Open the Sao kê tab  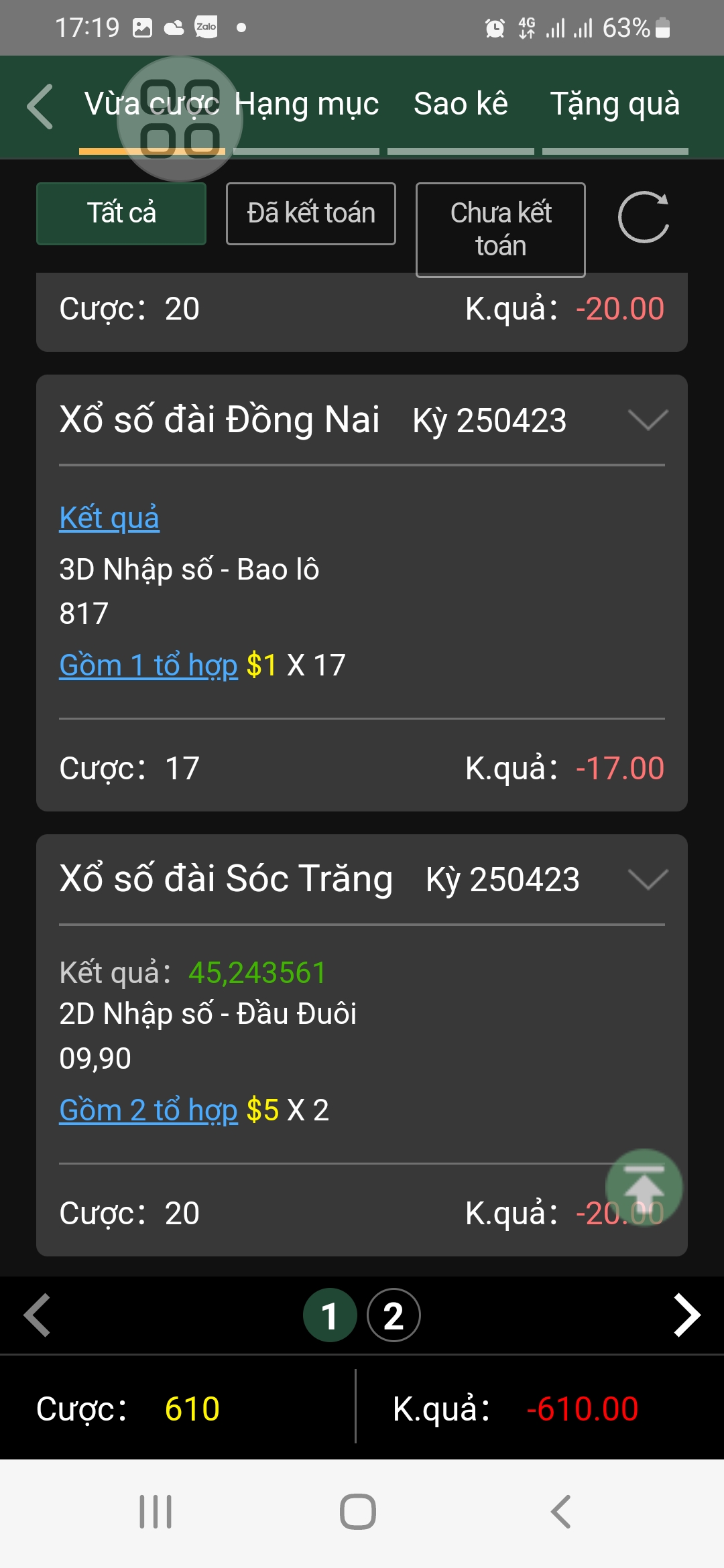(x=461, y=105)
